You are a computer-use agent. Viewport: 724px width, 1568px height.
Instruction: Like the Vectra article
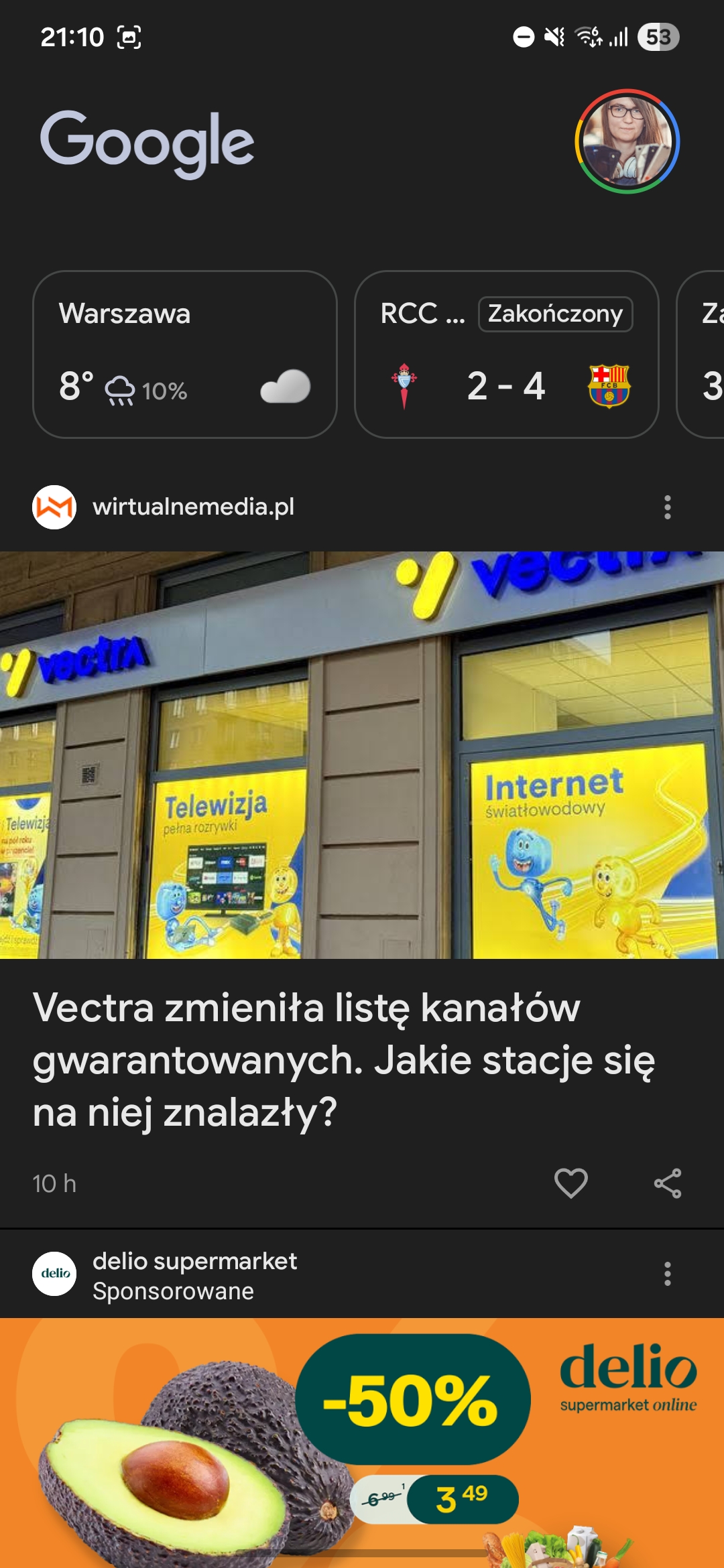tap(570, 1183)
